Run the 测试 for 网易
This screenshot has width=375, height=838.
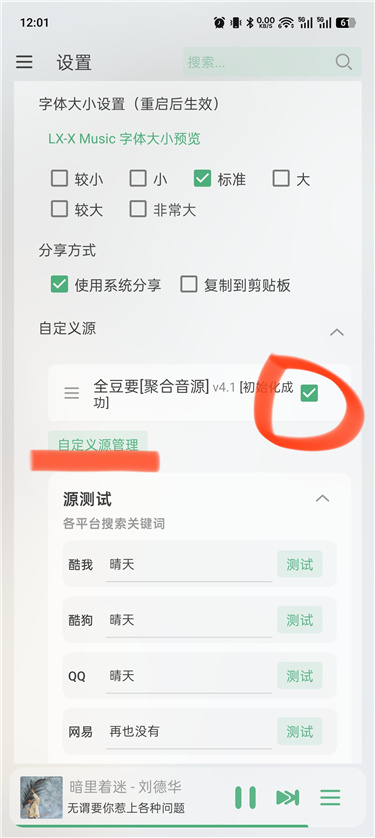click(x=300, y=732)
